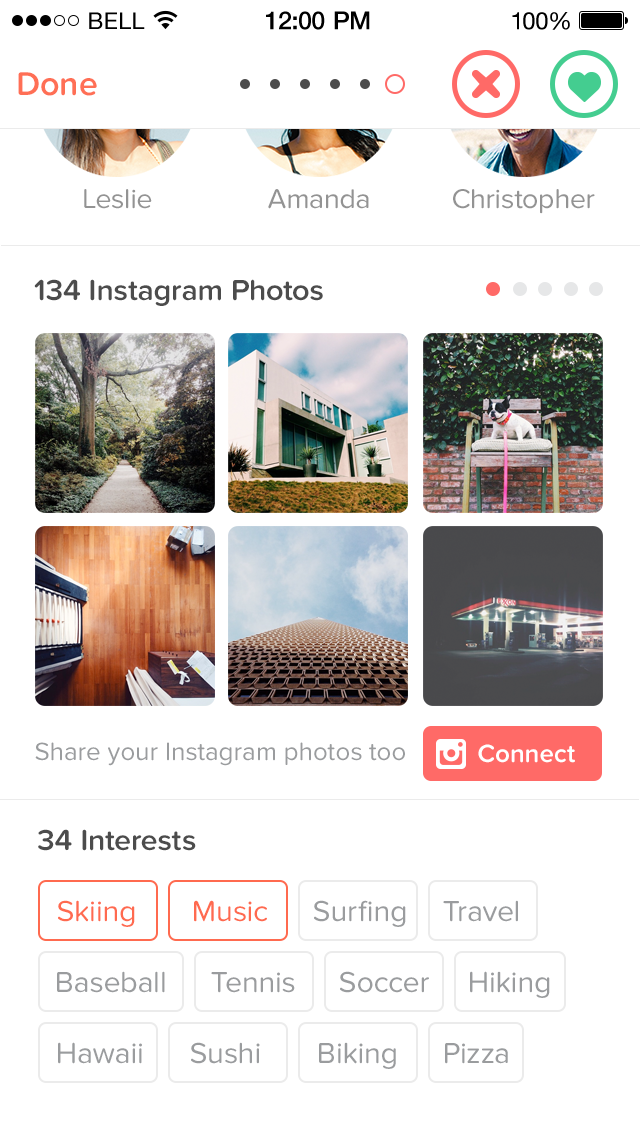Open the dog on chair photo
640x1136 pixels.
(513, 423)
